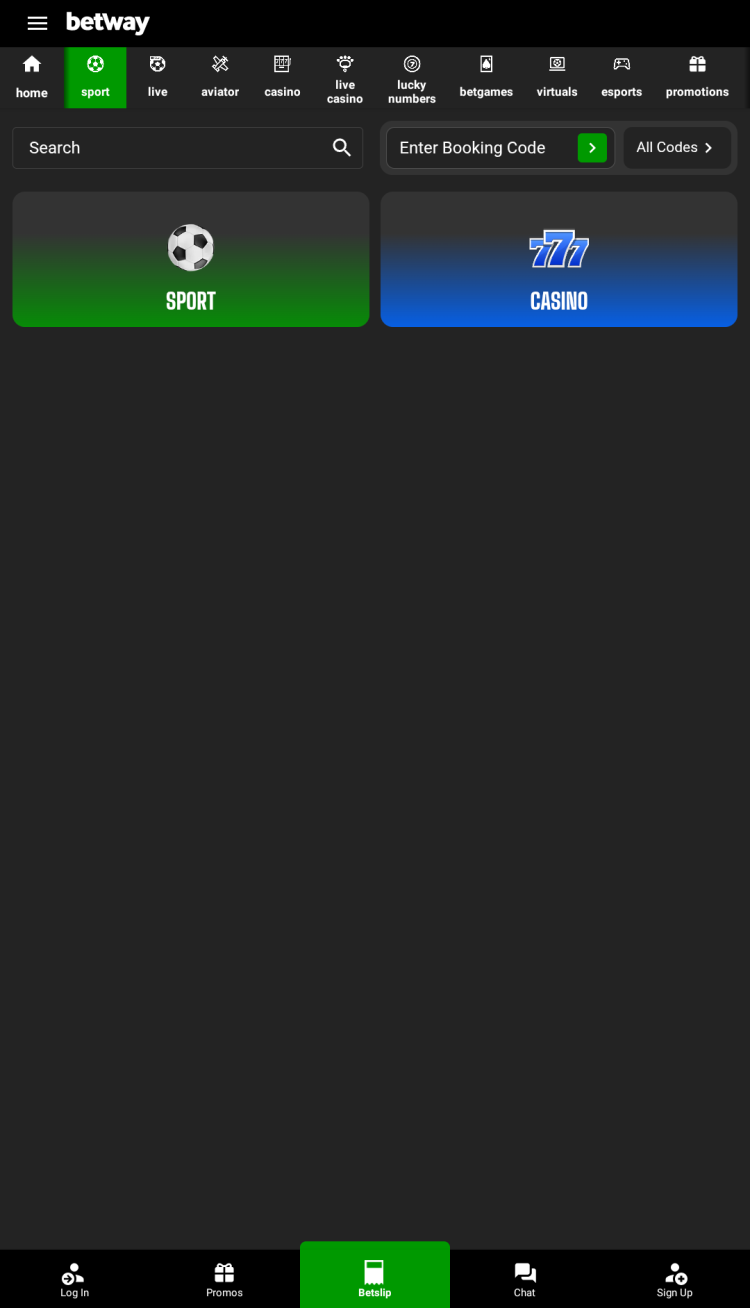Go to virtuals section
Viewport: 750px width, 1308px height.
(557, 77)
